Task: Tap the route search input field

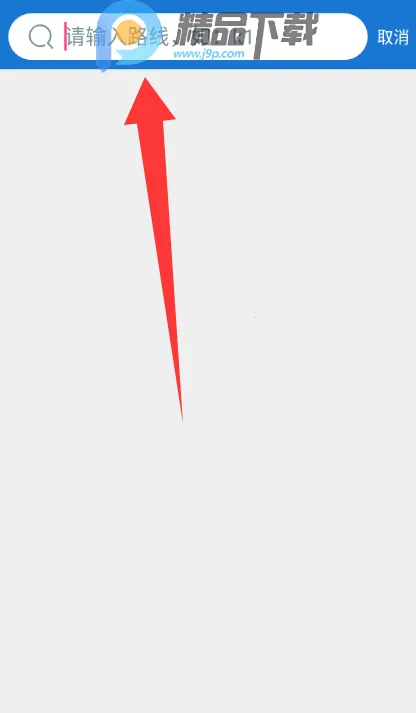Action: click(188, 36)
